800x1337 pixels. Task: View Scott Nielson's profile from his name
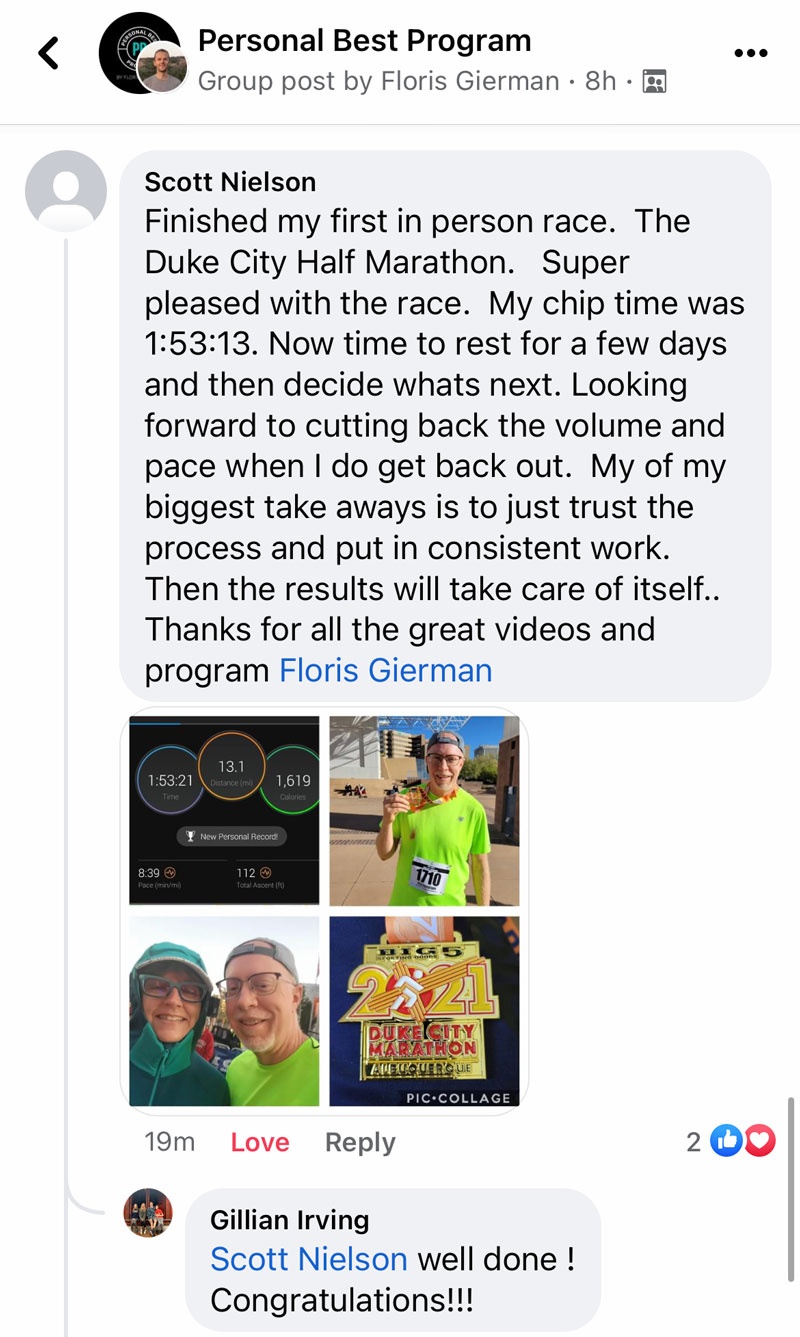click(230, 182)
